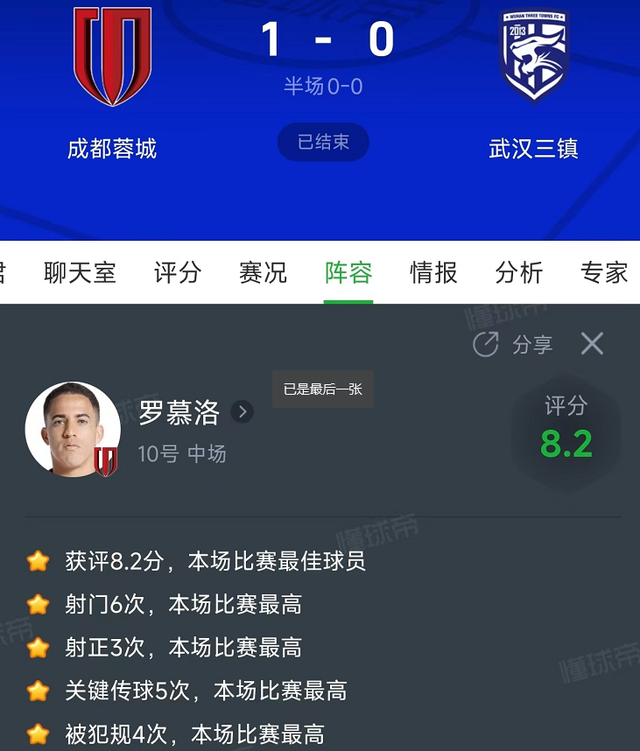Open the 赛况 tab

point(263,272)
